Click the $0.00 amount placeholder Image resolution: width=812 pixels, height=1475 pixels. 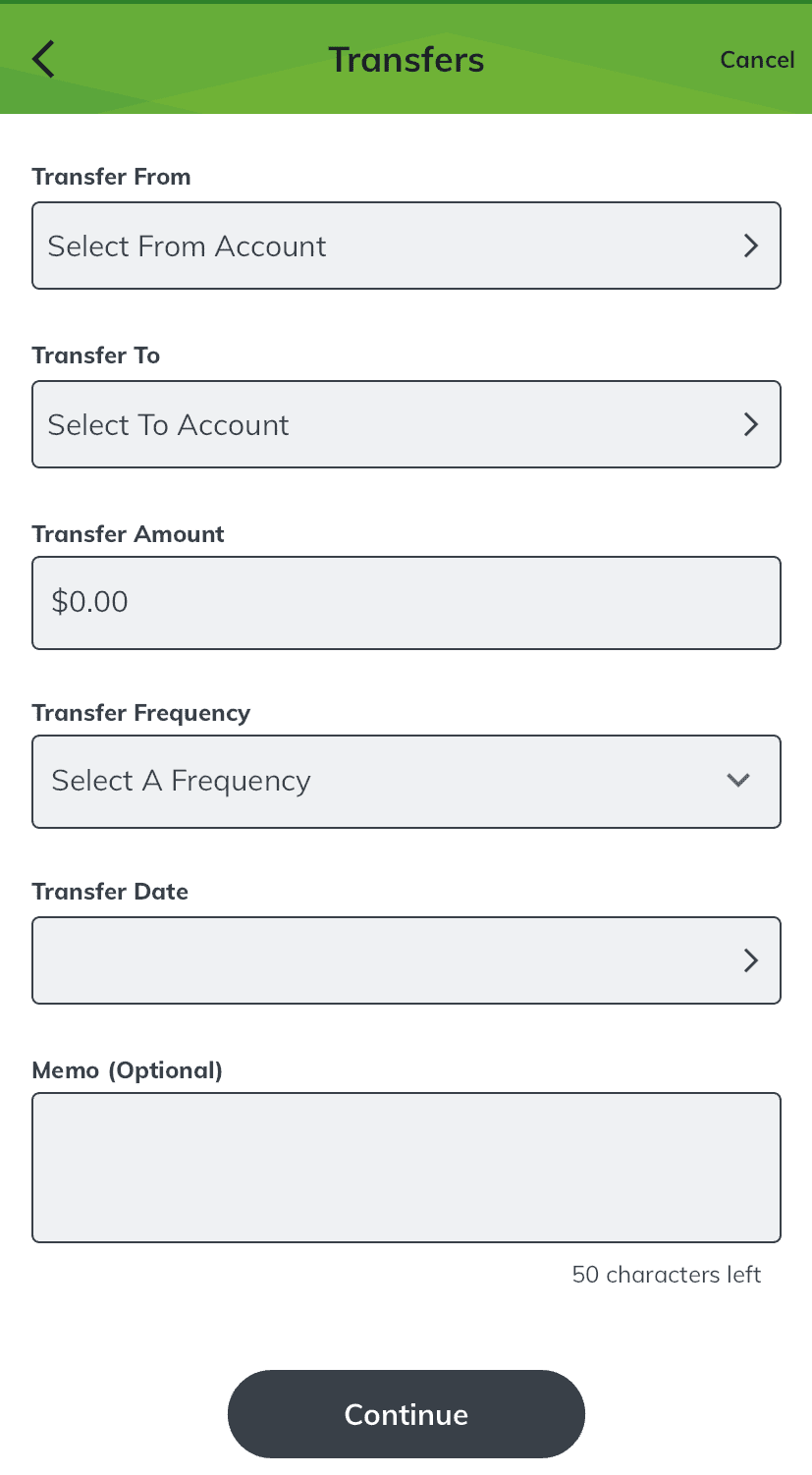point(89,602)
